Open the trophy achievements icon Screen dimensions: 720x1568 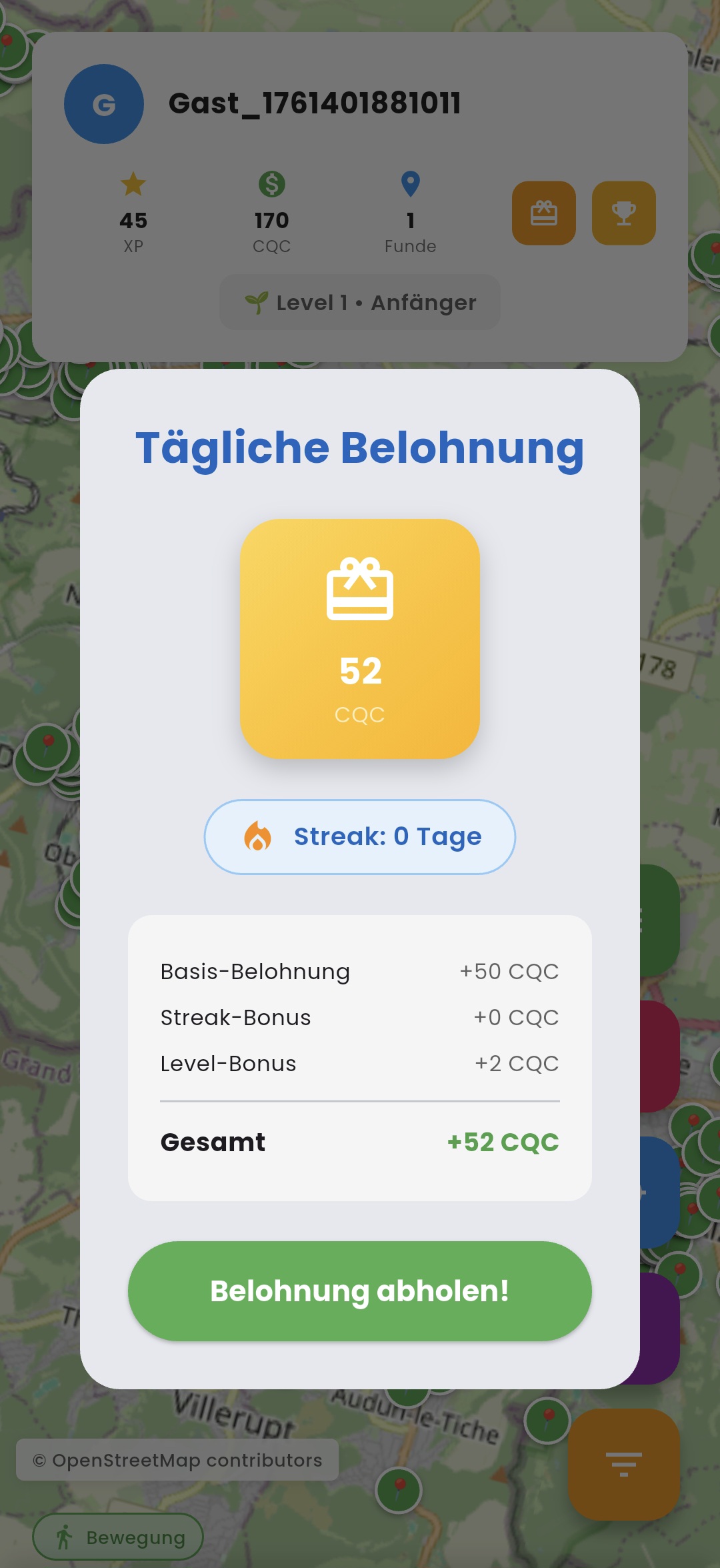[623, 213]
